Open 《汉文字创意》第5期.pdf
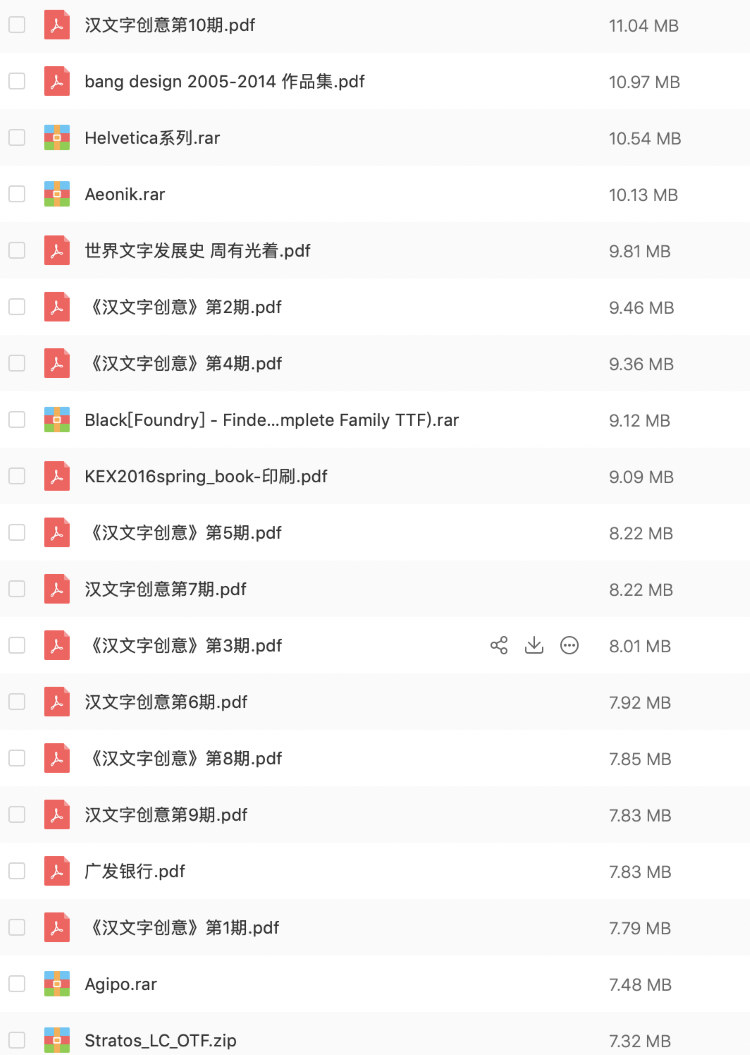Viewport: 750px width, 1055px height. click(x=184, y=533)
